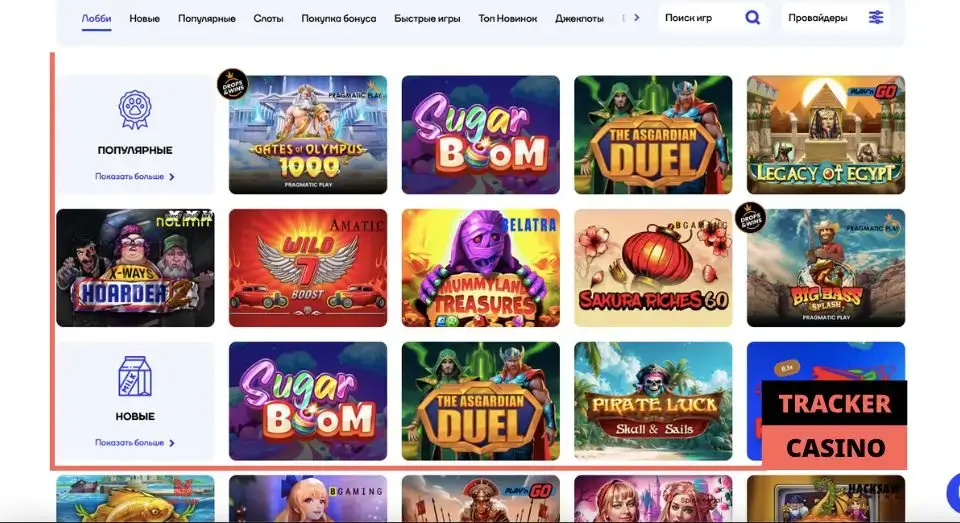Show more Популярные games
960x523 pixels.
[135, 177]
